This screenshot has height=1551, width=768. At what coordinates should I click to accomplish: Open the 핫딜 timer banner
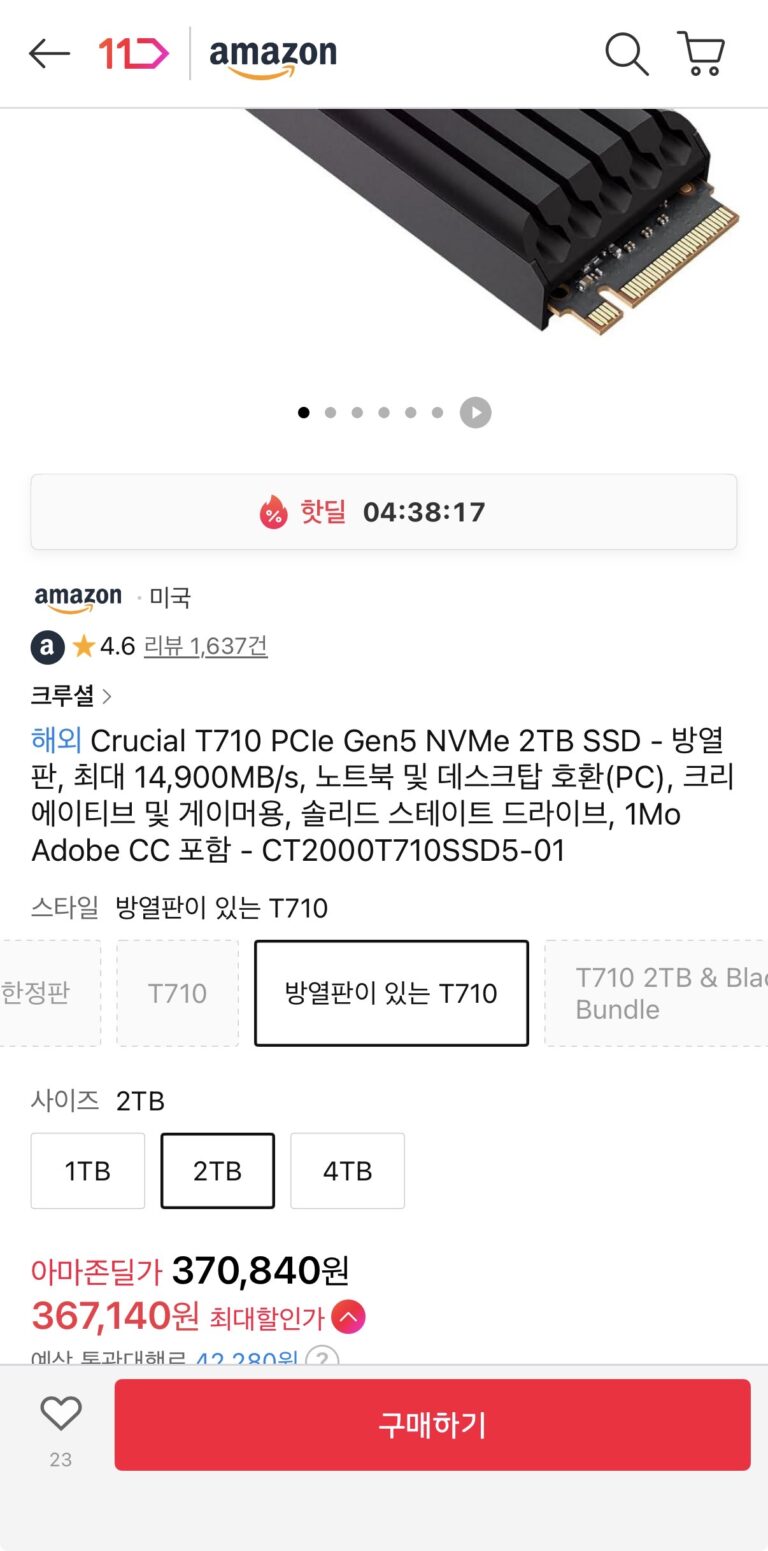coord(384,512)
